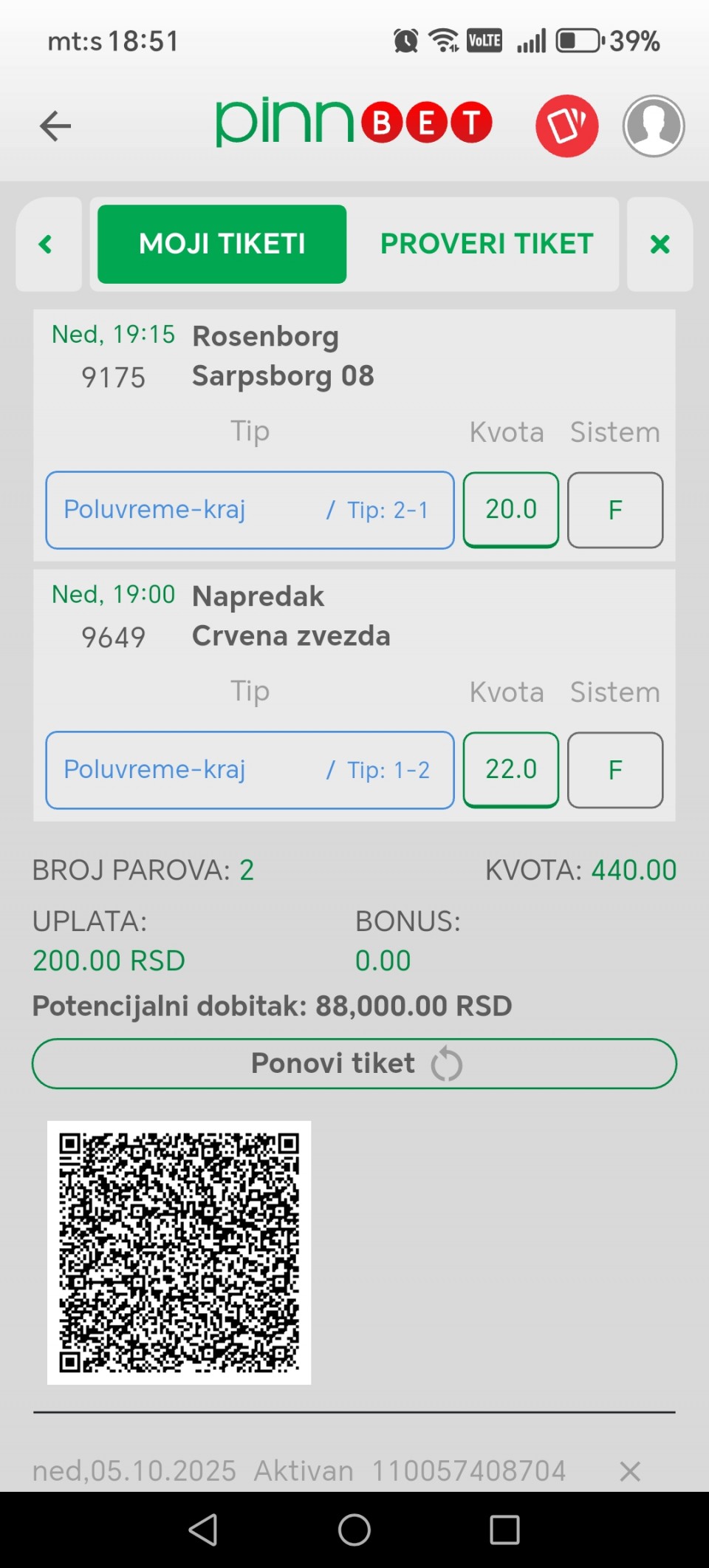Switch to the MOJI TIKETI tab
The height and width of the screenshot is (1568, 709).
click(x=222, y=245)
